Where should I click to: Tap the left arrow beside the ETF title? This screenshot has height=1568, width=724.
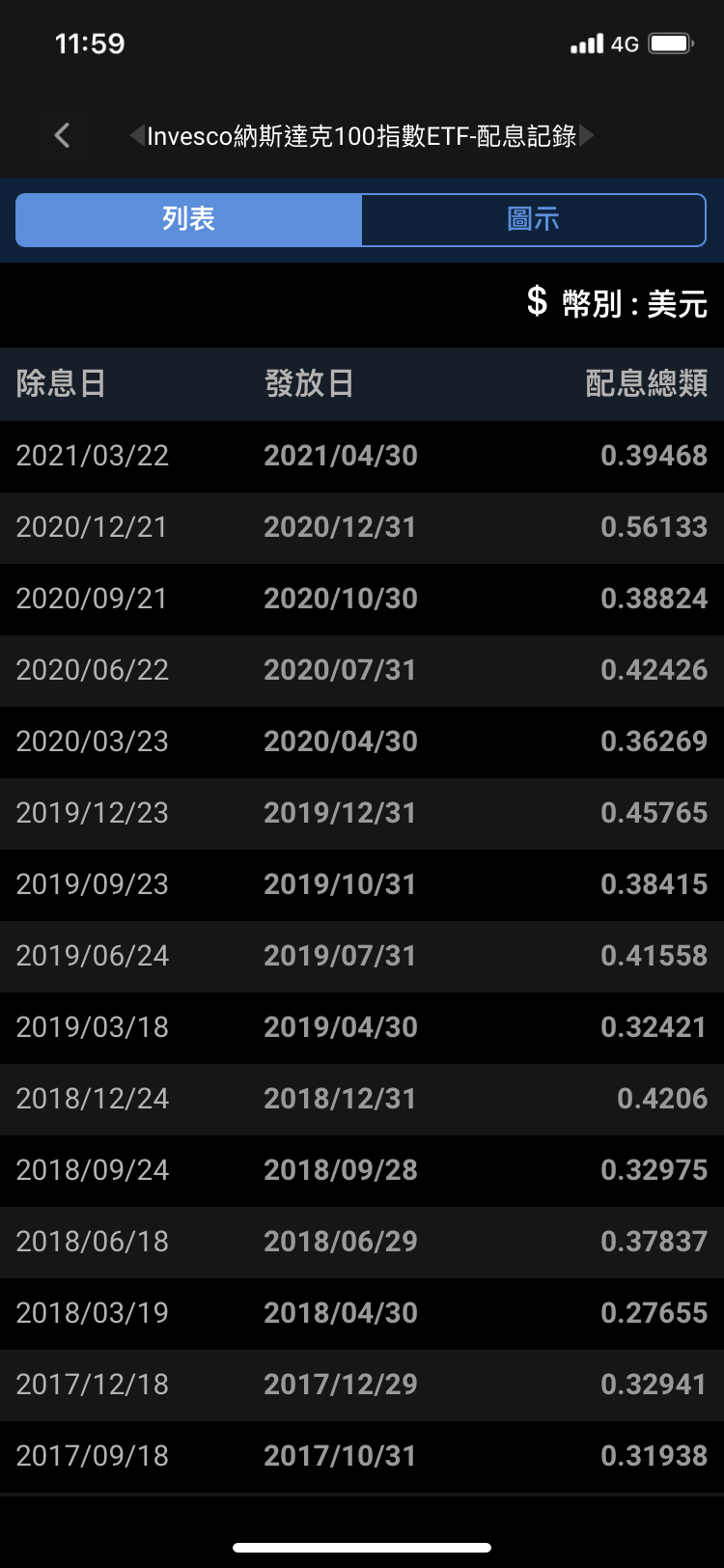click(136, 135)
